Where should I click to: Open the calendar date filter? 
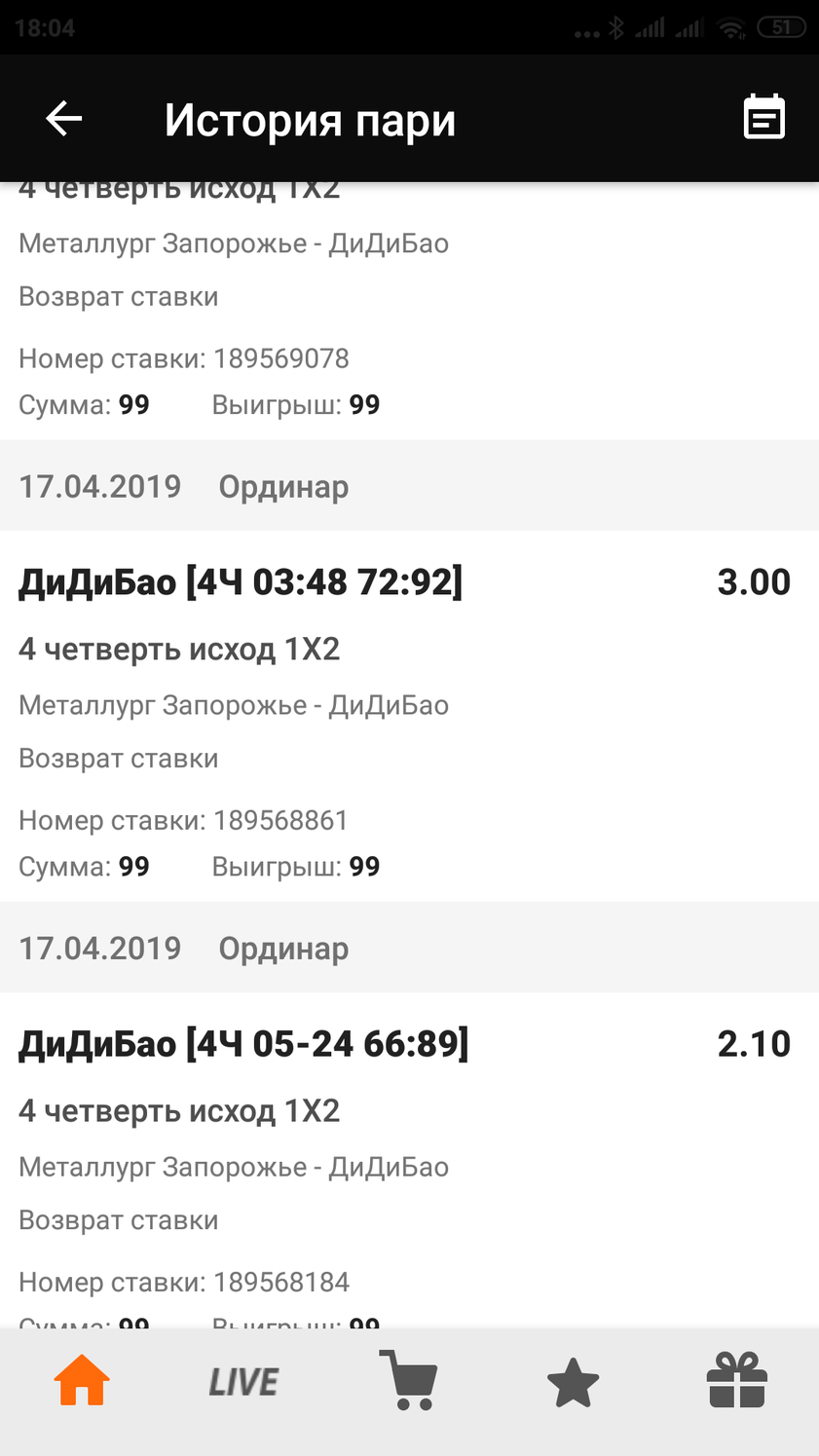coord(763,118)
